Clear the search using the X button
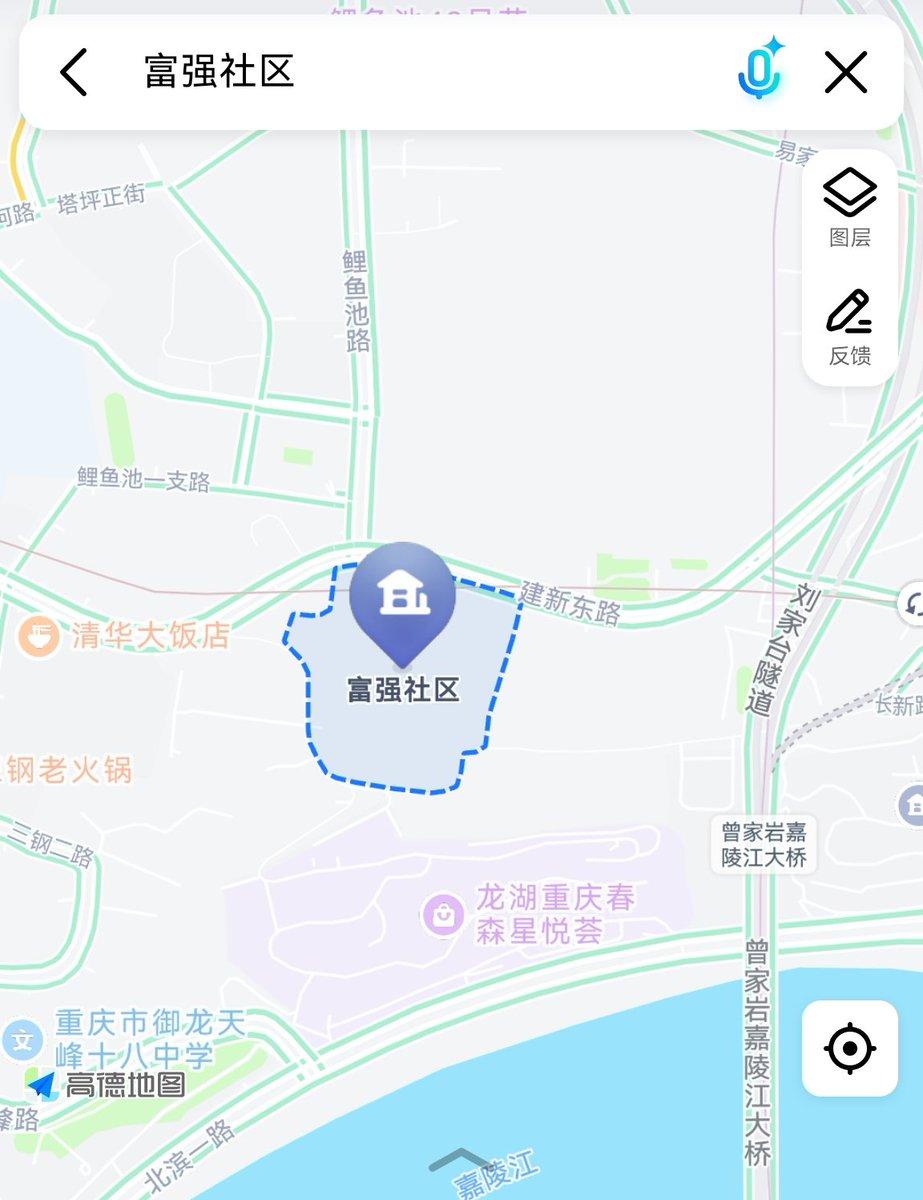This screenshot has height=1200, width=923. [846, 72]
